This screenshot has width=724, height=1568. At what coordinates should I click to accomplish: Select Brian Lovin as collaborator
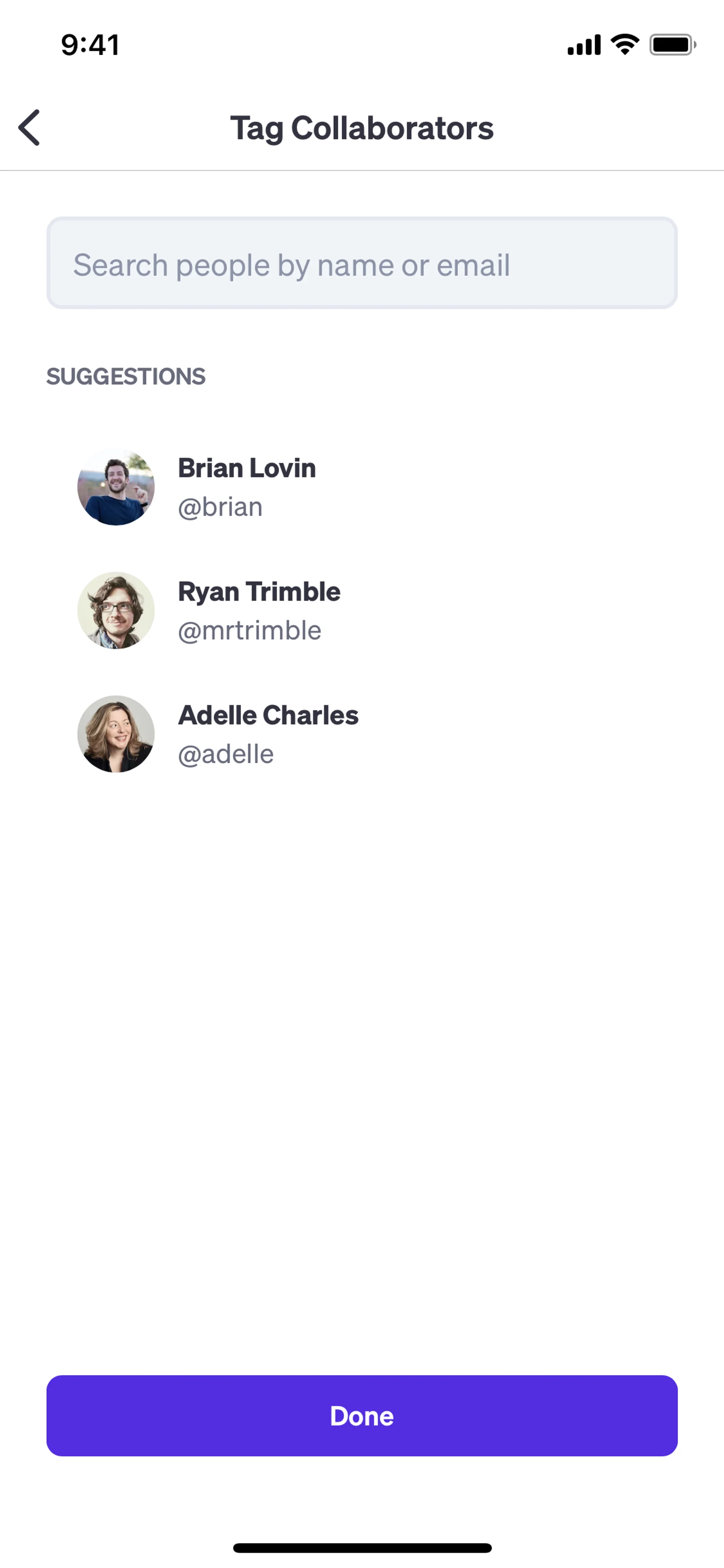click(x=246, y=487)
